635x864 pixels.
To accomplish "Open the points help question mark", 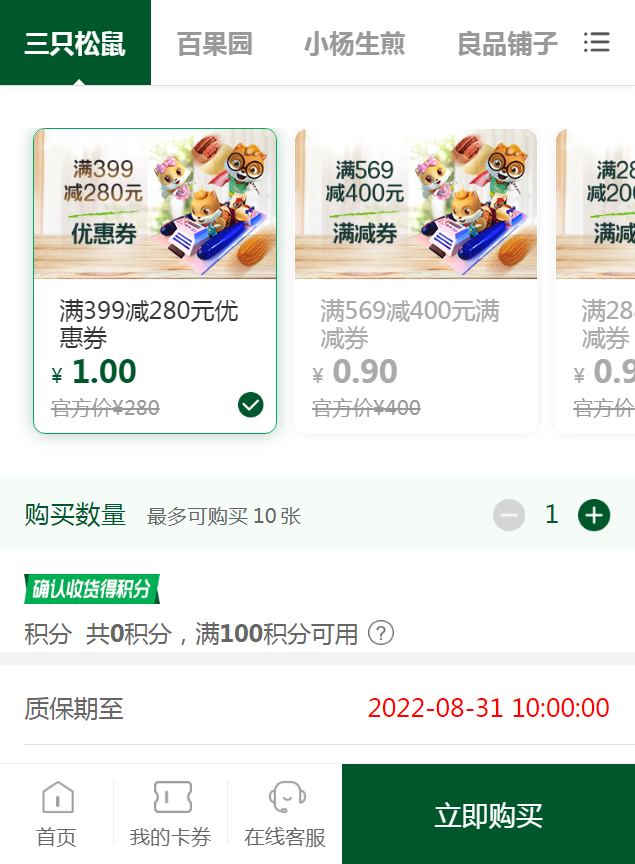I will pyautogui.click(x=381, y=633).
